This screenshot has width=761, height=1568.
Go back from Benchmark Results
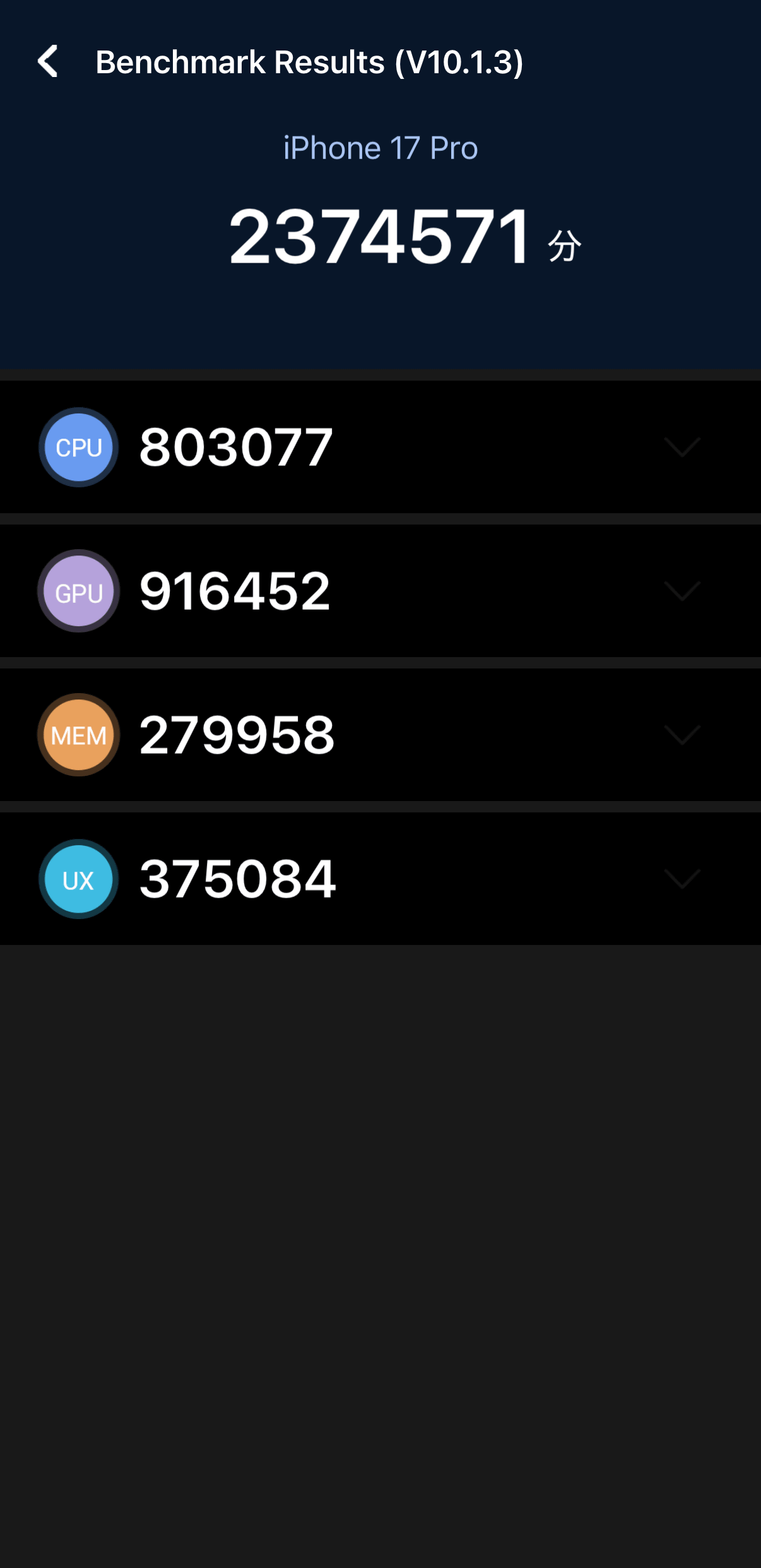coord(48,62)
